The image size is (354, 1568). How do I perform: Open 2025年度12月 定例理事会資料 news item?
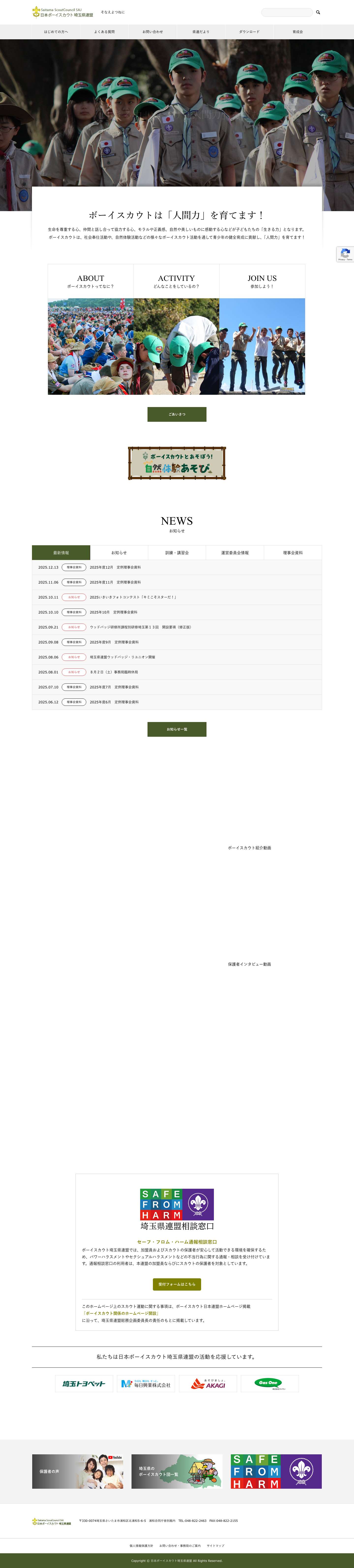(x=115, y=567)
